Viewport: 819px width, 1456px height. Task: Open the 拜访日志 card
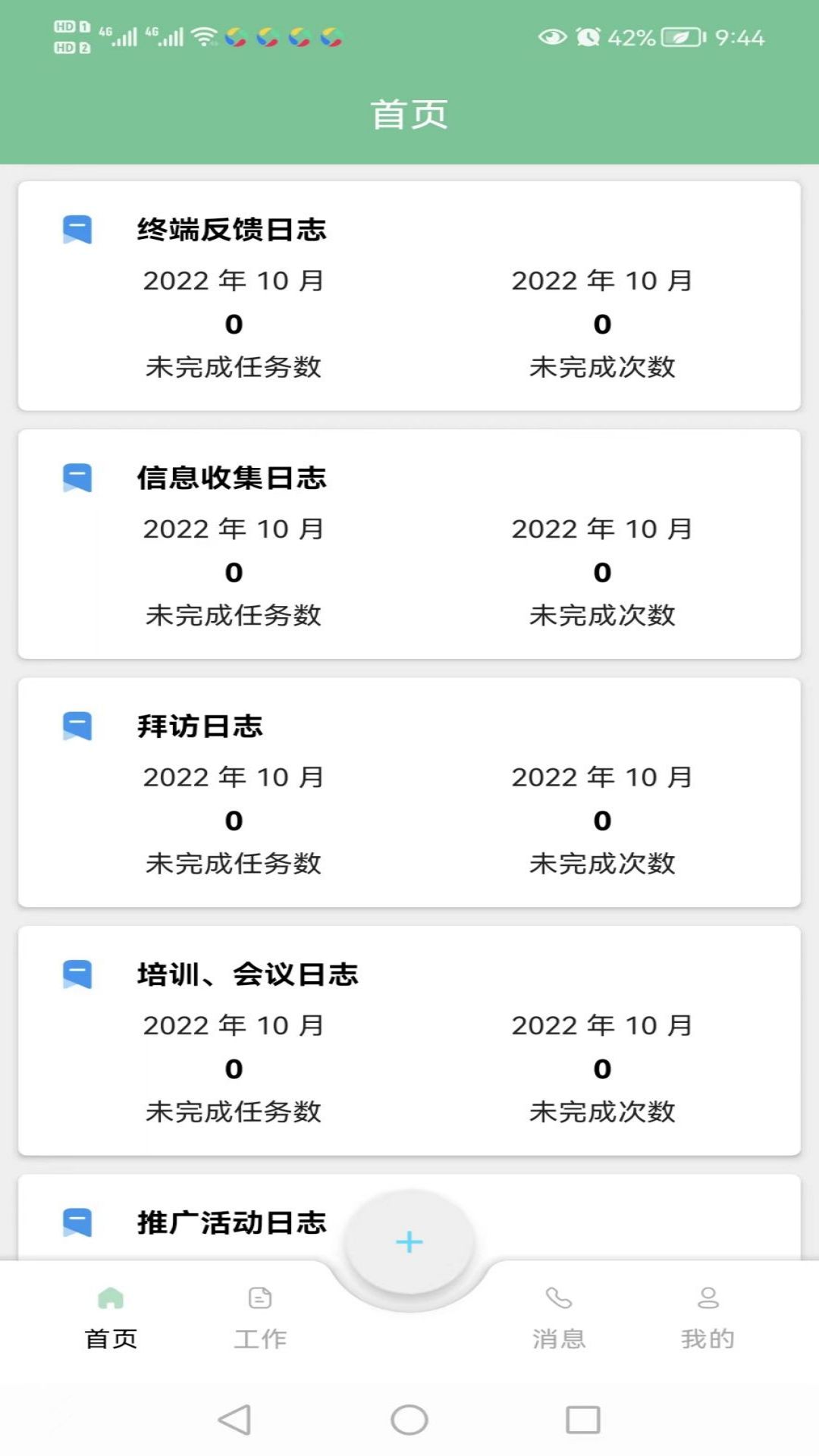[409, 792]
